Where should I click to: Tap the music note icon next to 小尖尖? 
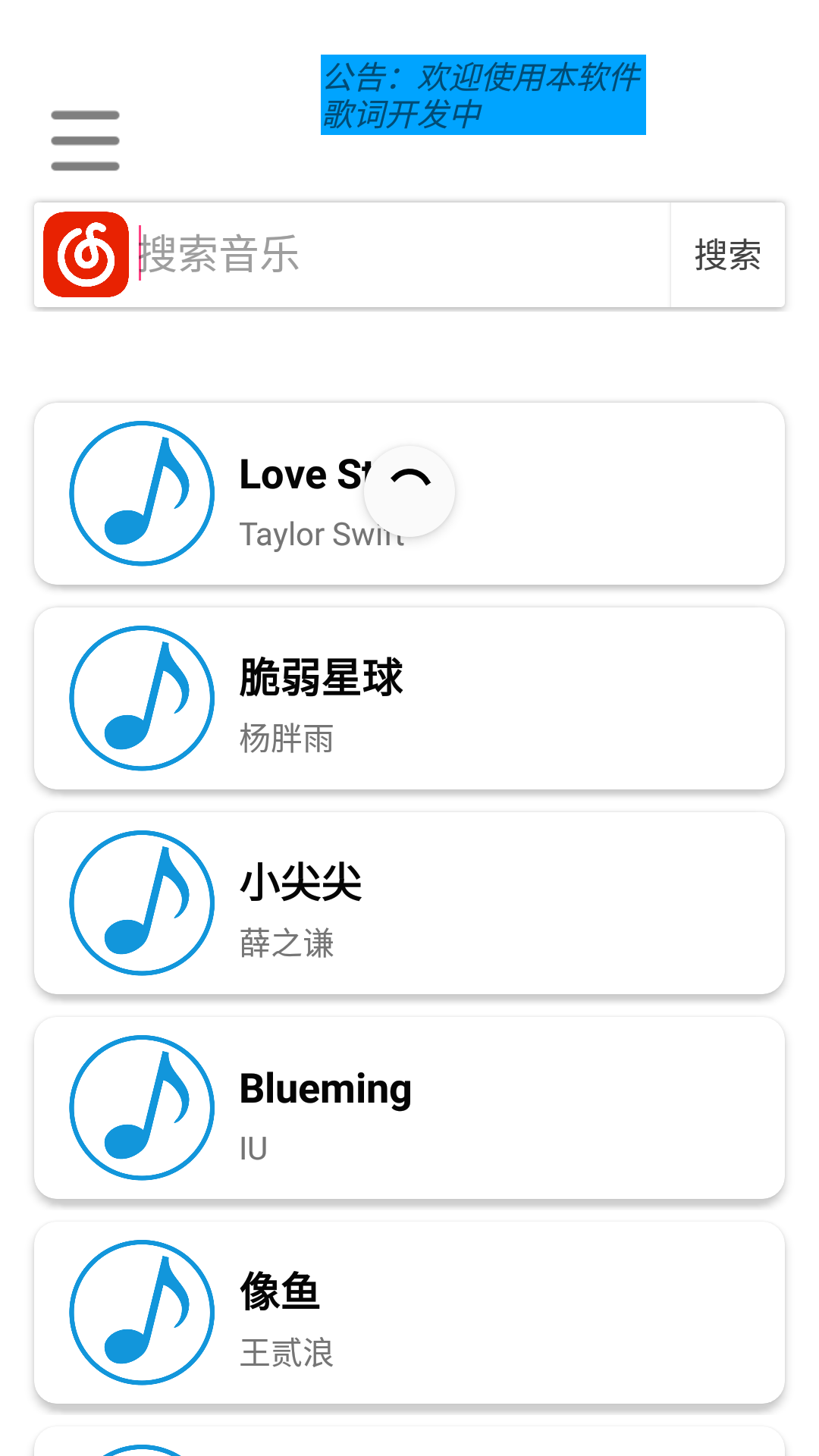pos(141,902)
